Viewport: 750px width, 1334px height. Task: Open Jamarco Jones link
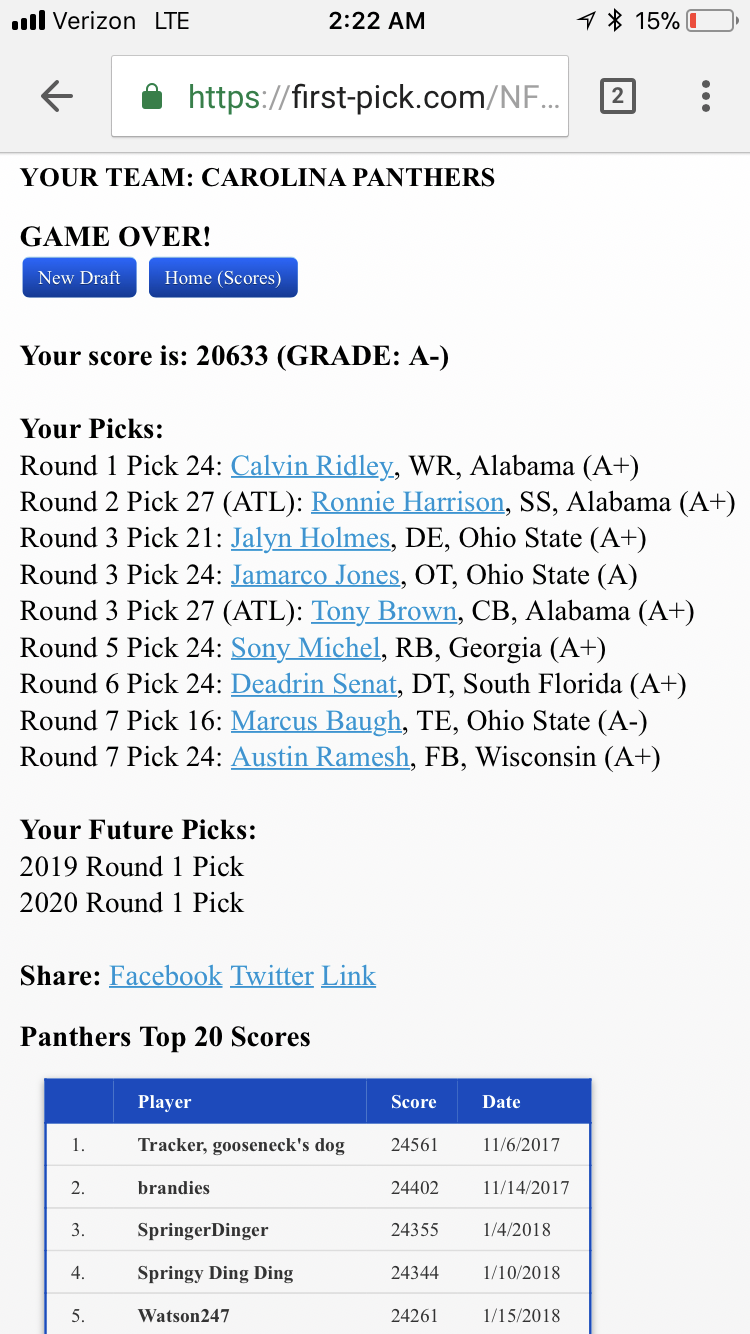point(315,575)
